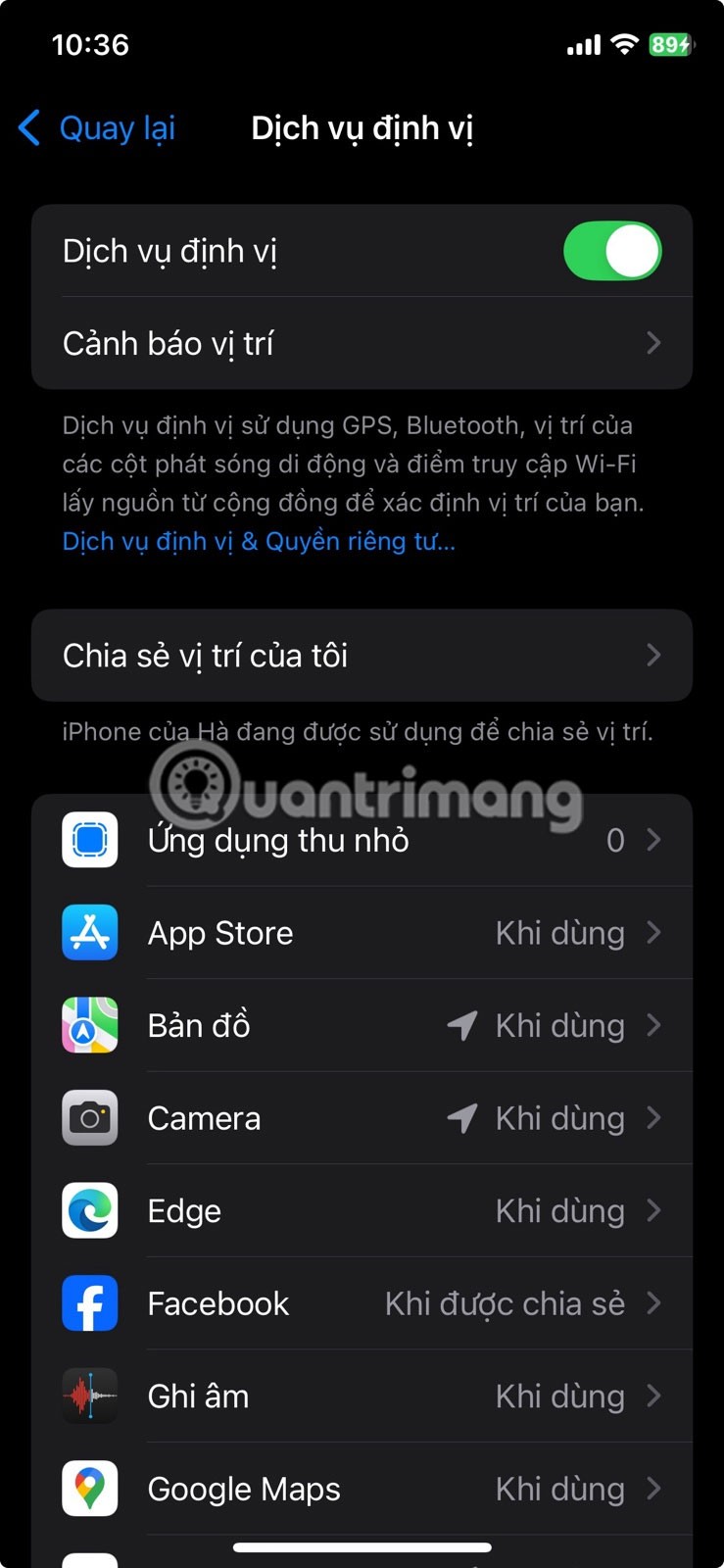Toggle off Dịch vụ định vị switch

(612, 251)
